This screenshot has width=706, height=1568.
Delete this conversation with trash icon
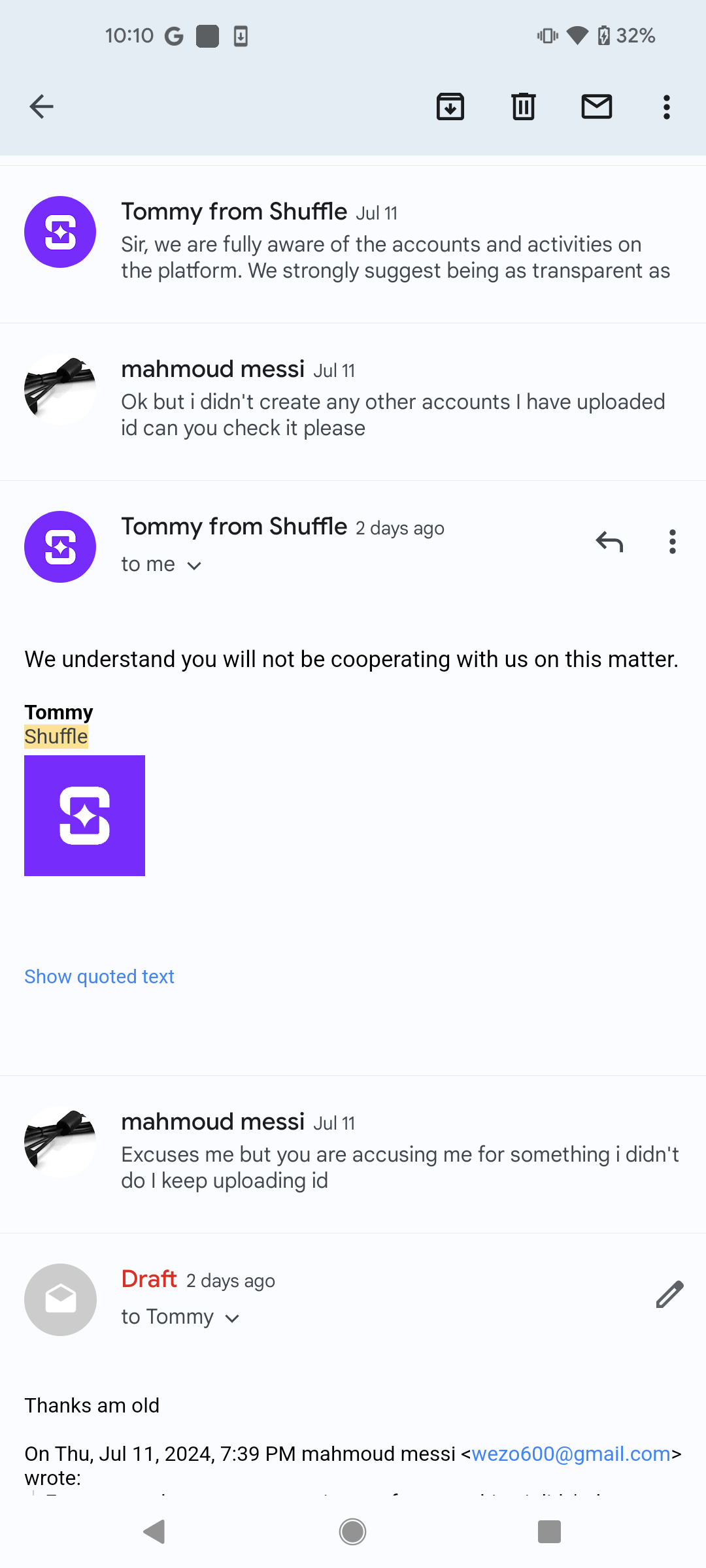click(523, 106)
